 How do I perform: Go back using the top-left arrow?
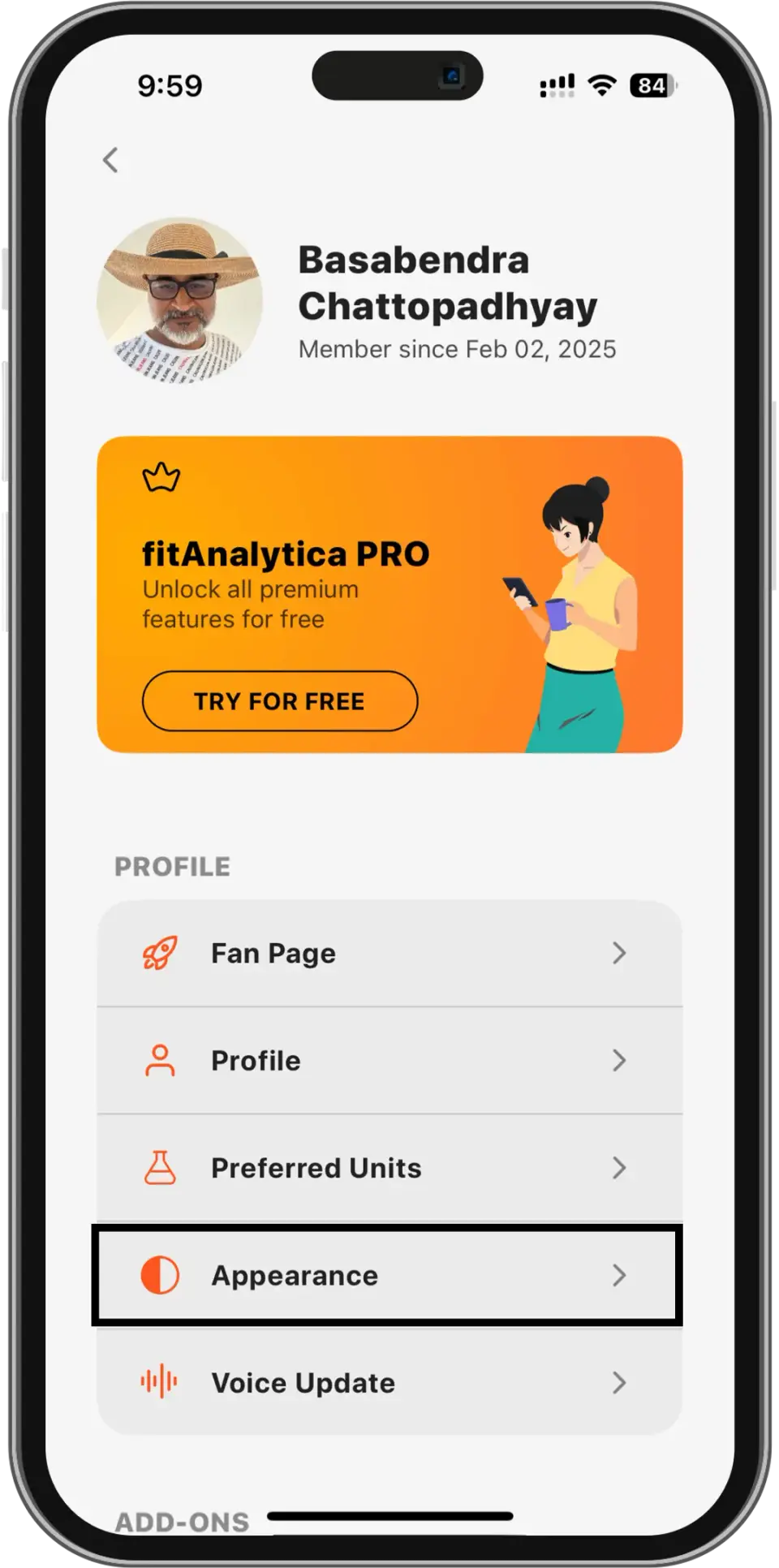[x=111, y=160]
